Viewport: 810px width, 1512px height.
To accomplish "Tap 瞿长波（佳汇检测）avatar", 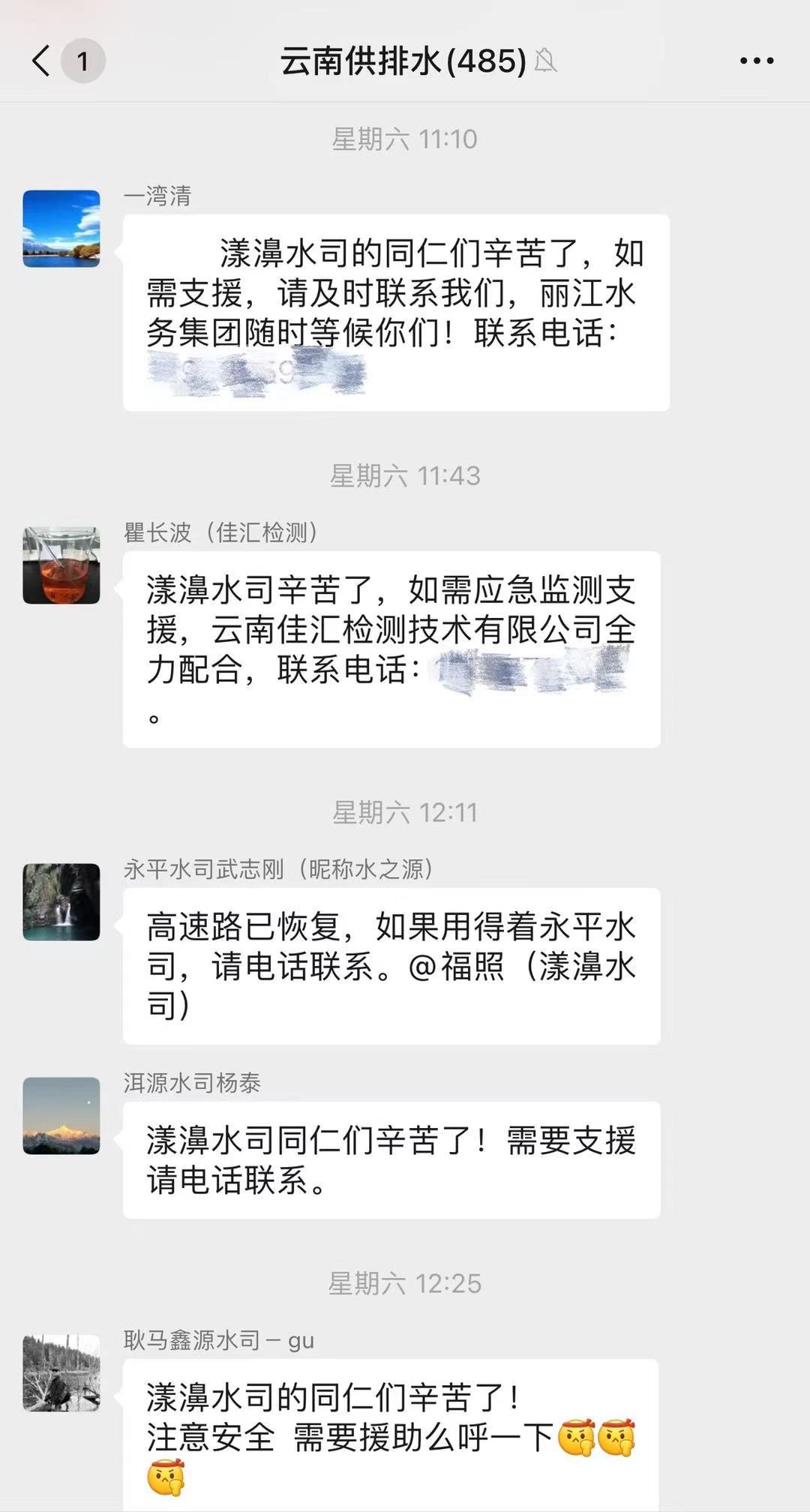I will (x=61, y=565).
